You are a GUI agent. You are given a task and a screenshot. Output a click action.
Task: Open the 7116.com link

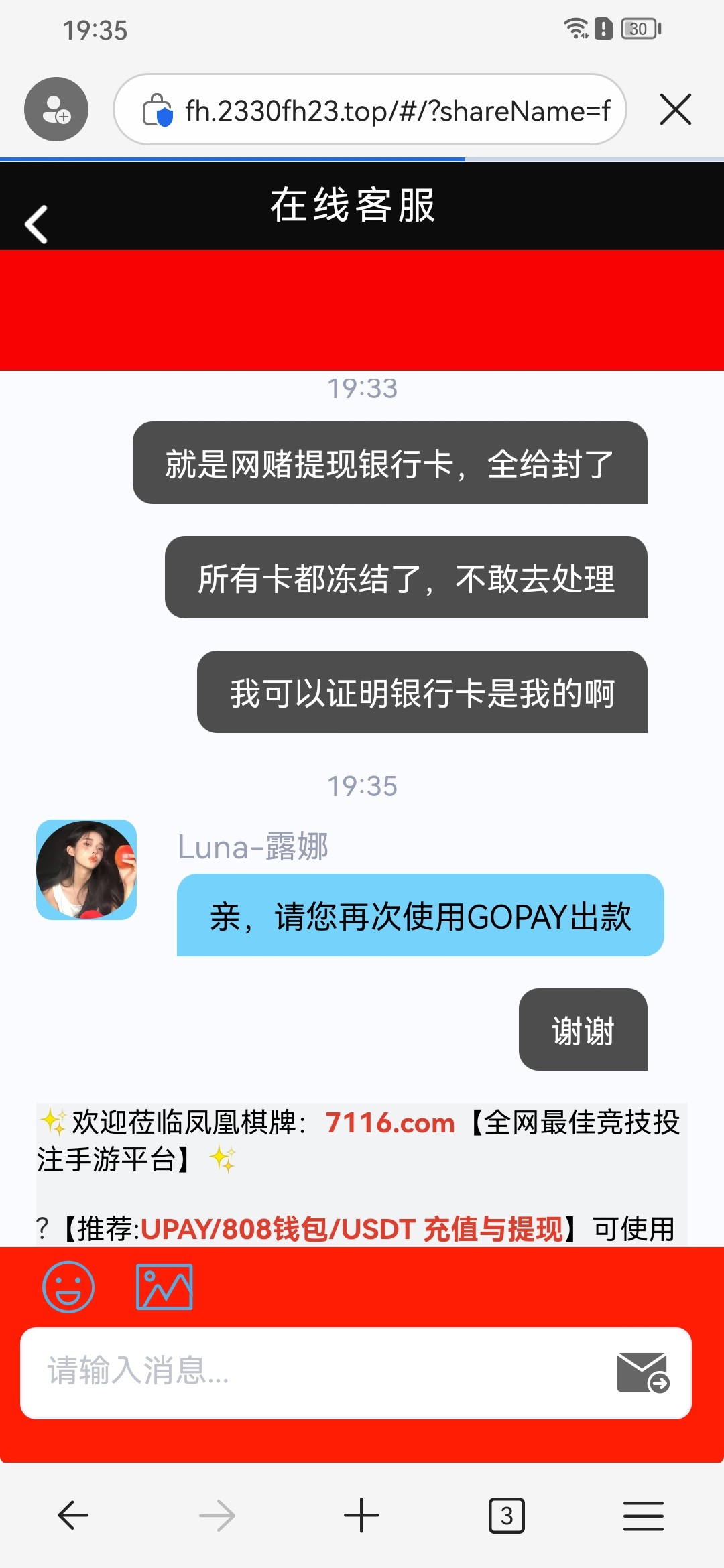tap(390, 1123)
